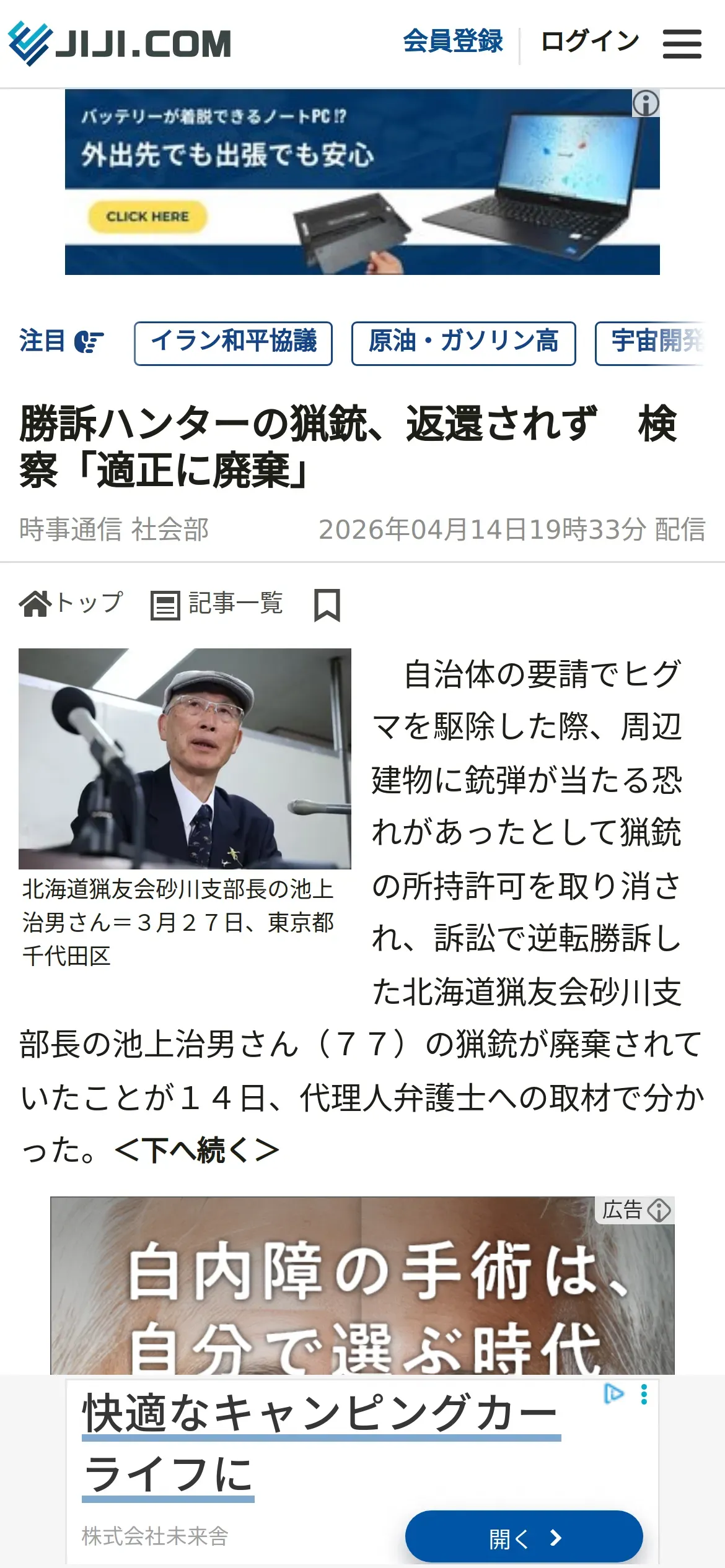Select the 原油・ガソリン高 topic chip
725x1568 pixels.
pos(464,343)
